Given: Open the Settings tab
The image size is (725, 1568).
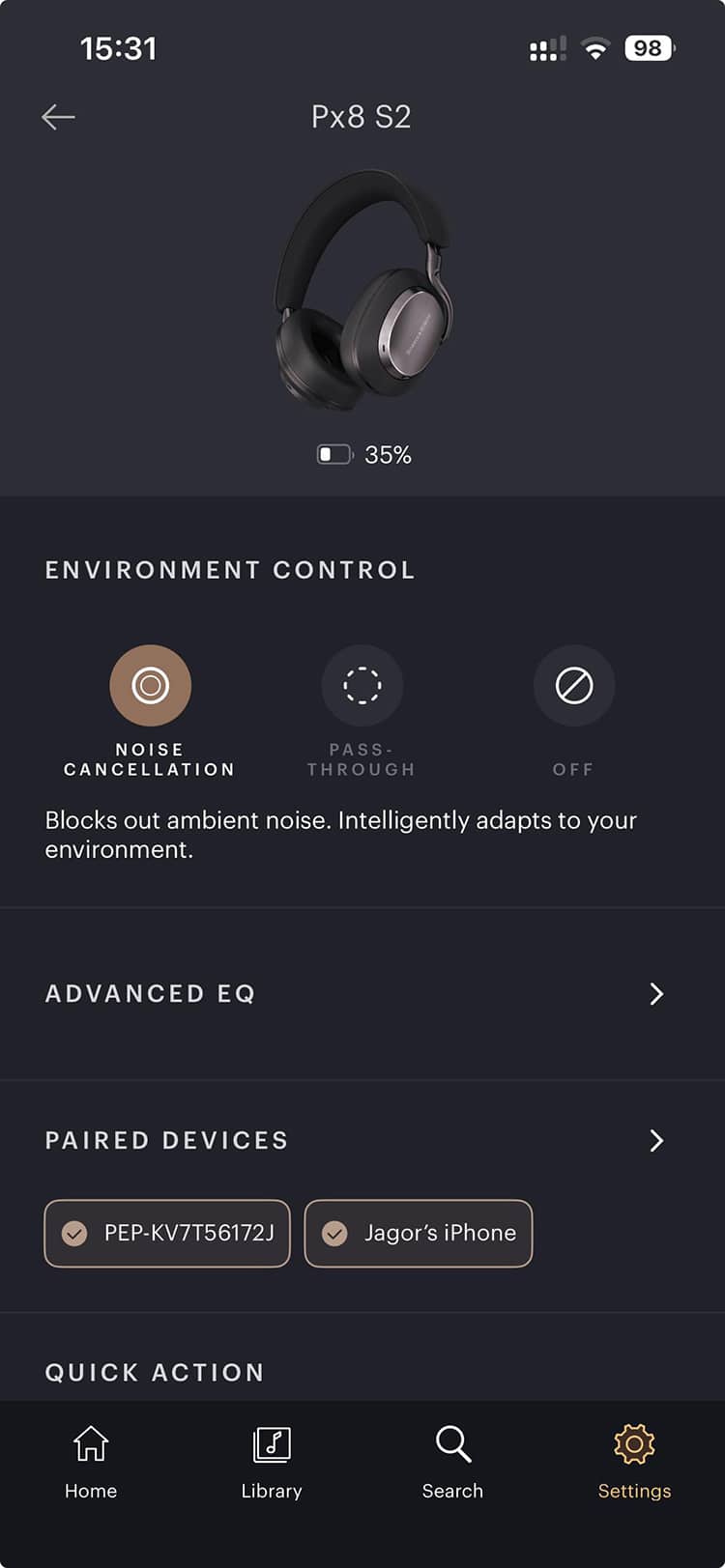Looking at the screenshot, I should [x=634, y=1462].
